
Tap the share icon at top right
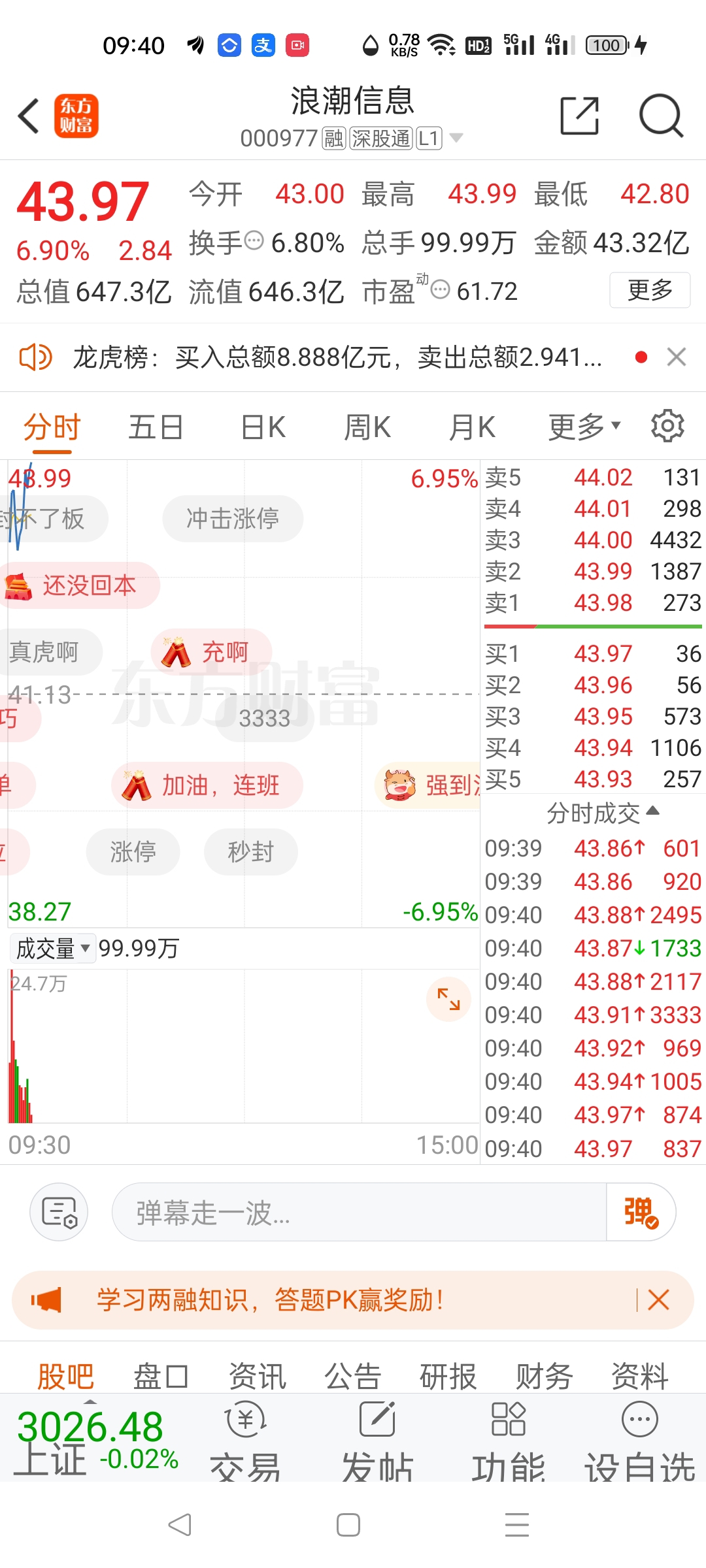click(x=579, y=114)
